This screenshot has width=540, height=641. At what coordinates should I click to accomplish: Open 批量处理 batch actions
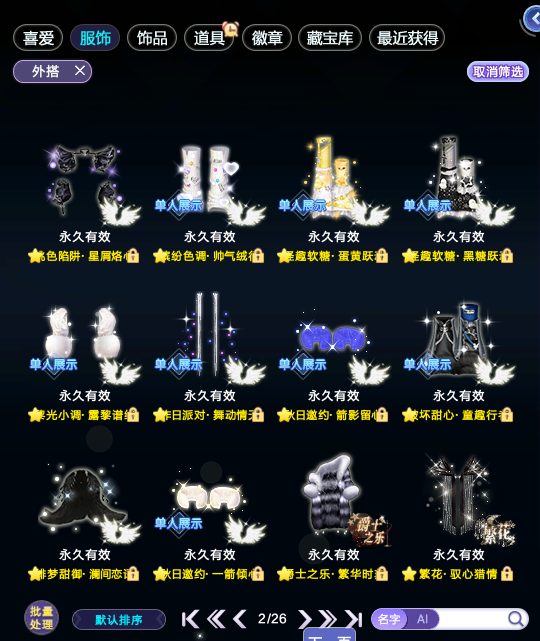[x=41, y=618]
